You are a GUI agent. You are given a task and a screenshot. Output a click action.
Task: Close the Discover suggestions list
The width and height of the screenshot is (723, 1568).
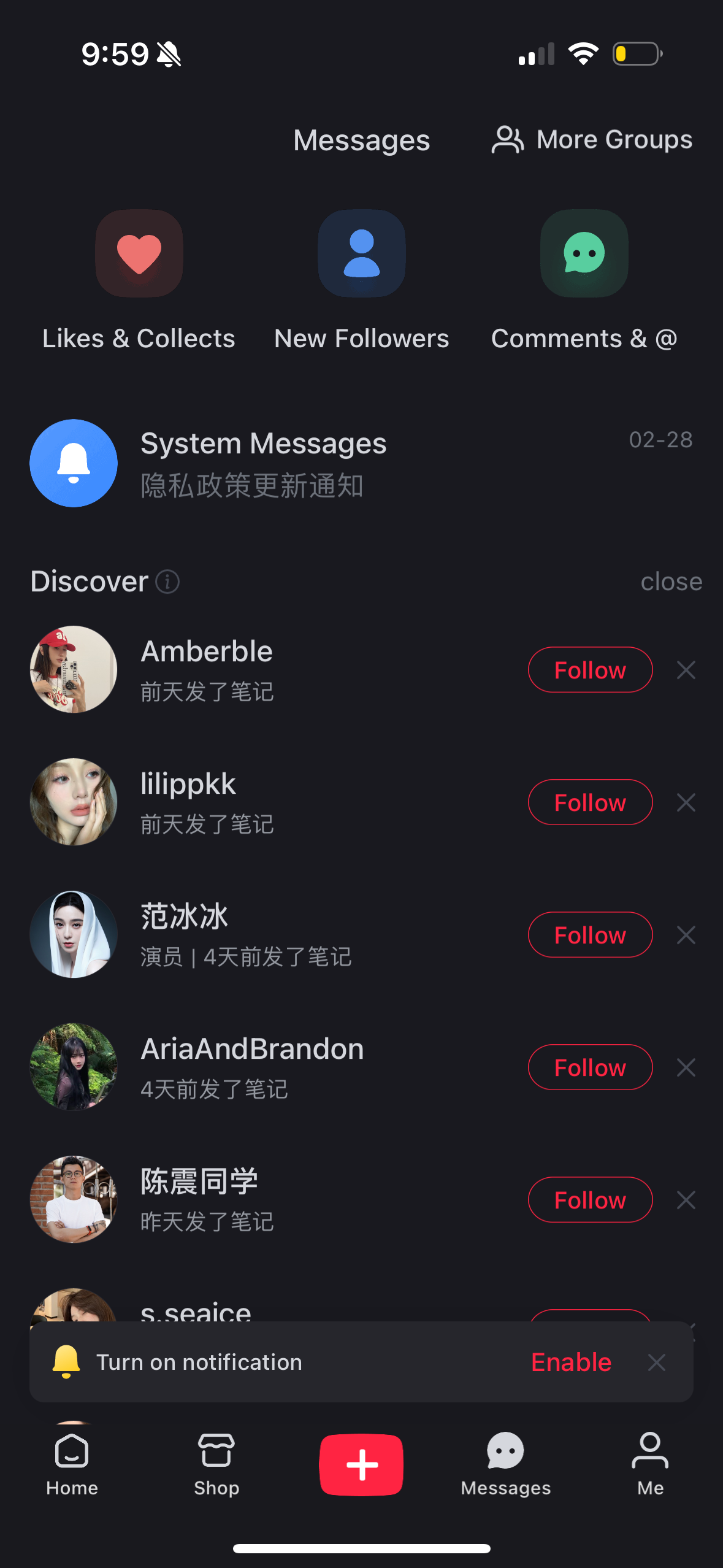(x=671, y=582)
